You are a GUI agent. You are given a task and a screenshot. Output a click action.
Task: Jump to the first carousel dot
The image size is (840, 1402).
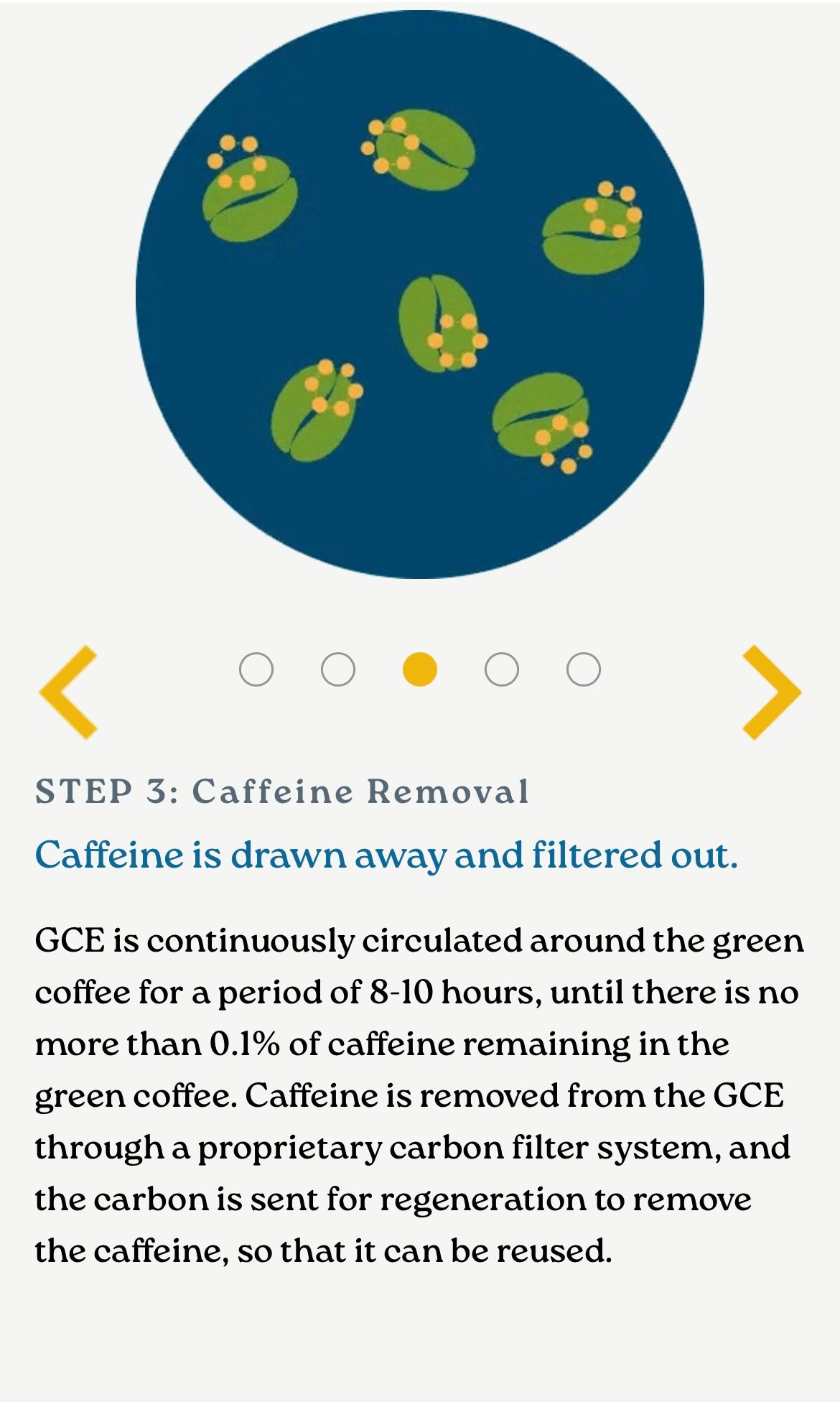[x=256, y=669]
